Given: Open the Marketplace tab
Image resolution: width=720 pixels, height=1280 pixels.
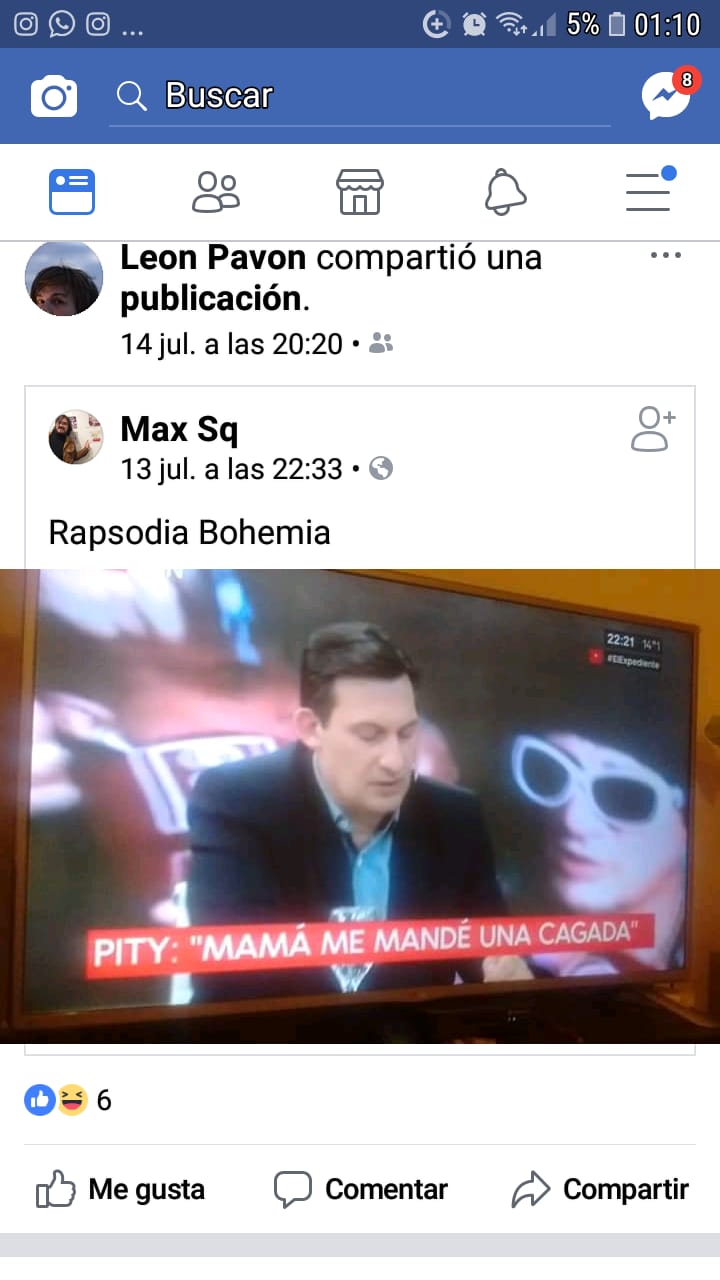Looking at the screenshot, I should tap(360, 191).
